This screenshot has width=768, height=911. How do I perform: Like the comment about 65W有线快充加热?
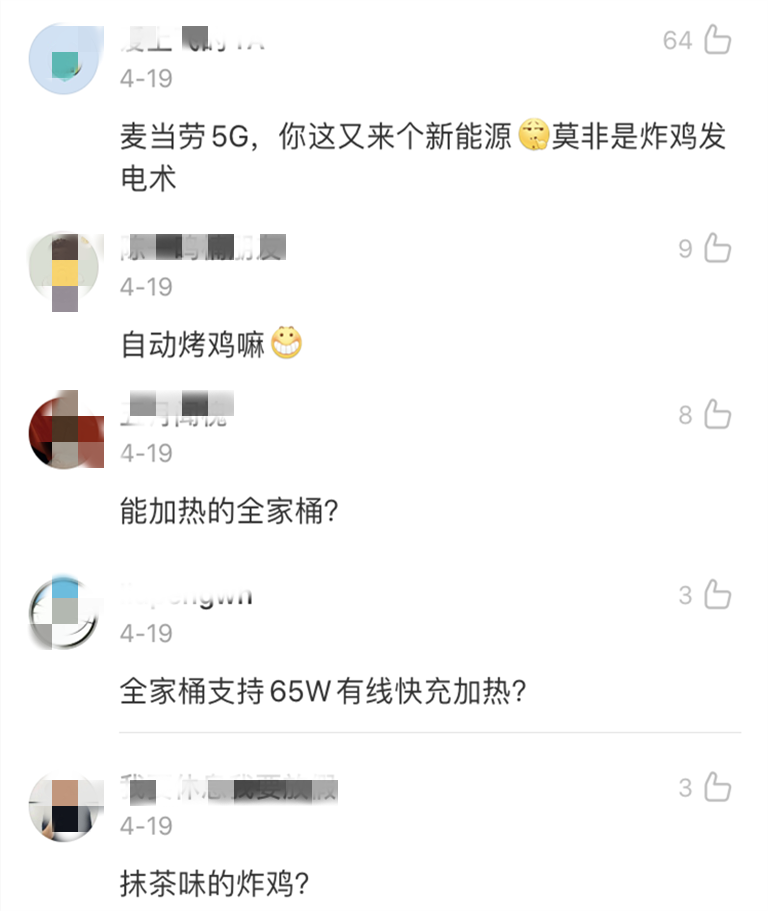pos(718,595)
